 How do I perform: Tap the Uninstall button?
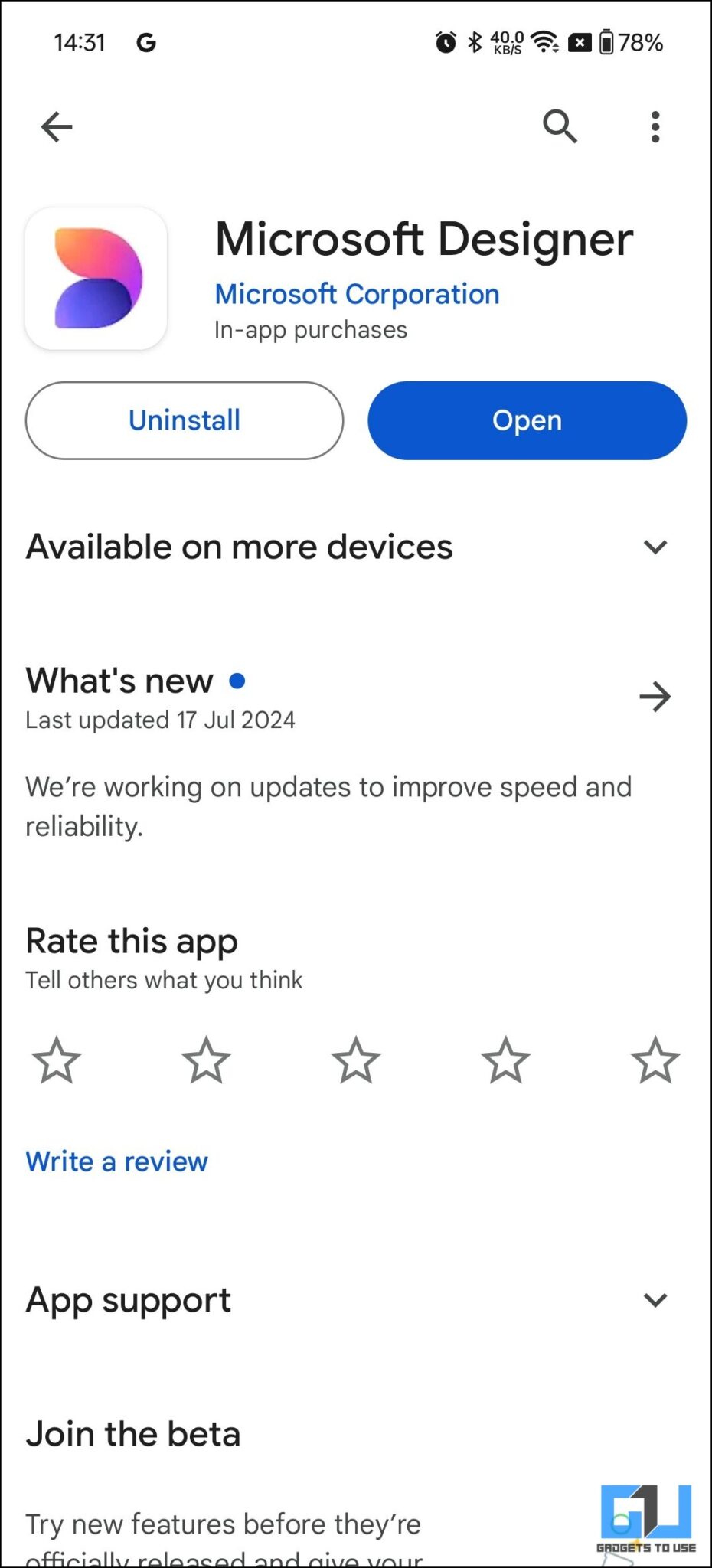click(x=184, y=420)
